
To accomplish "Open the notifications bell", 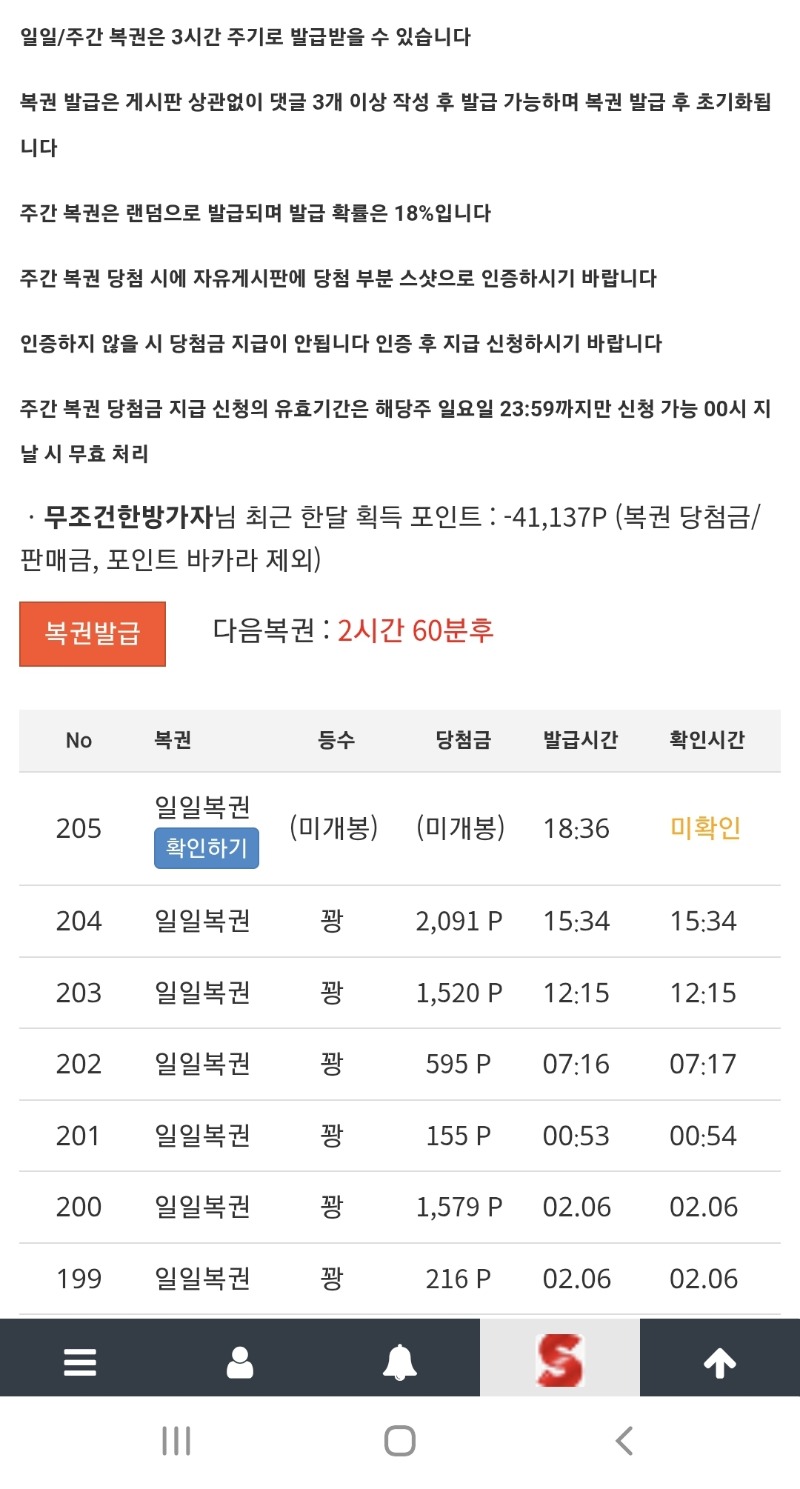I will pyautogui.click(x=400, y=1362).
